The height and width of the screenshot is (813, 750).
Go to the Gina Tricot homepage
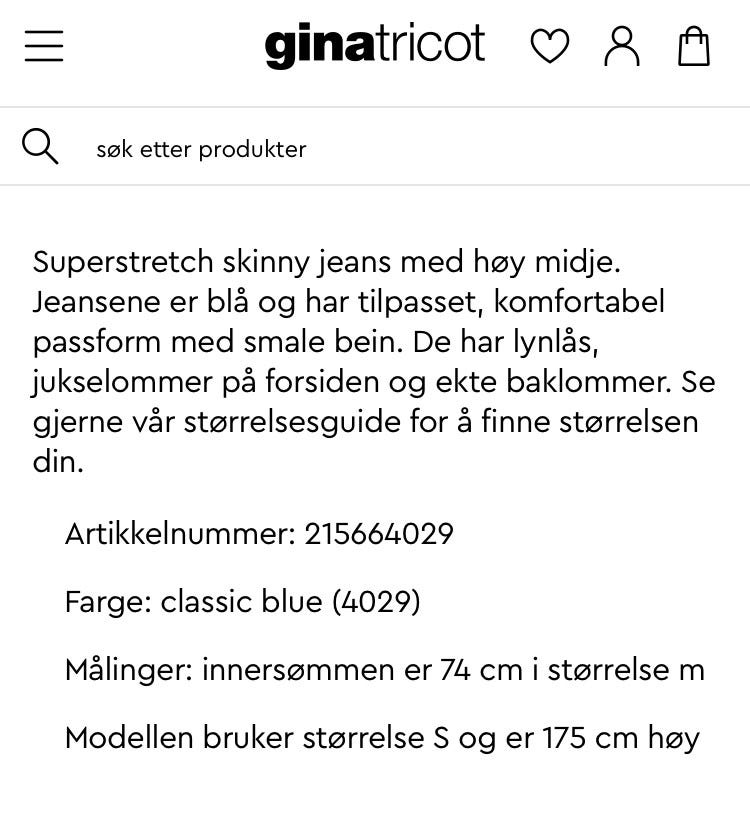(375, 46)
